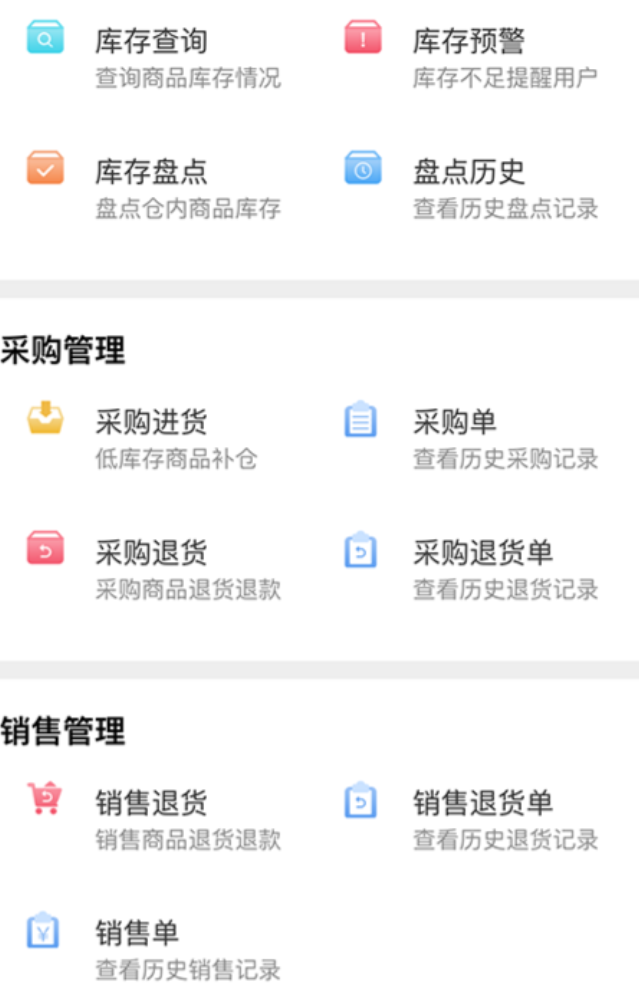View the 采购退货单 return records
Screen dimensions: 639x999
[x=482, y=553]
